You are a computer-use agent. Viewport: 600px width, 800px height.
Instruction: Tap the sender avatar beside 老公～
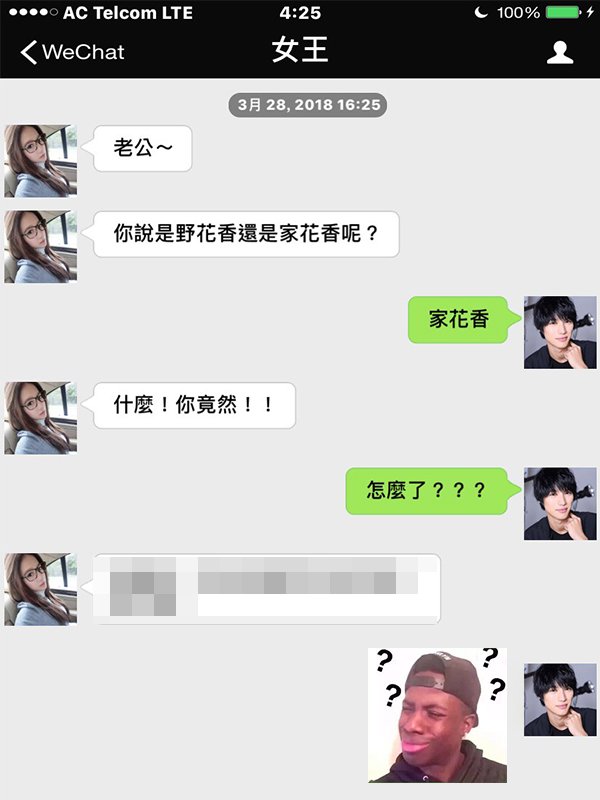[40, 161]
